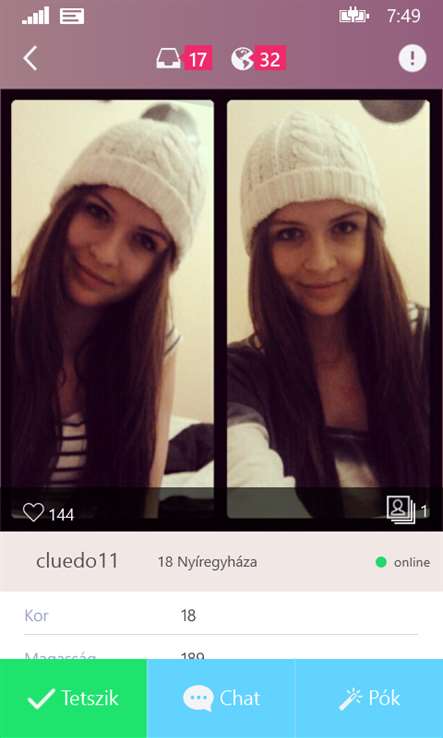This screenshot has width=443, height=738.
Task: Open the globe icon with 32 notifications
Action: (258, 59)
